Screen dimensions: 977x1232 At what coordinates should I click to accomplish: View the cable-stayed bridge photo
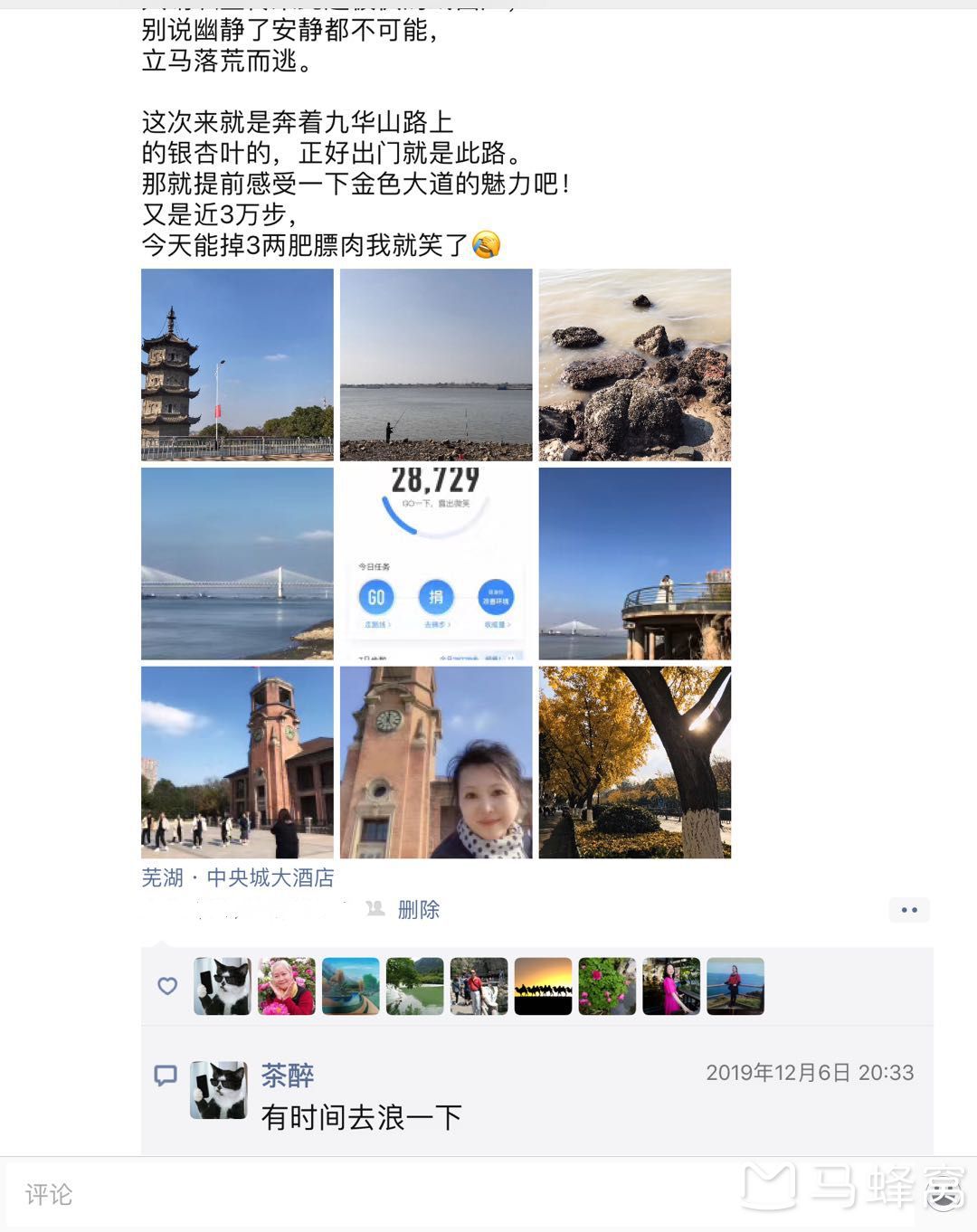pos(237,564)
